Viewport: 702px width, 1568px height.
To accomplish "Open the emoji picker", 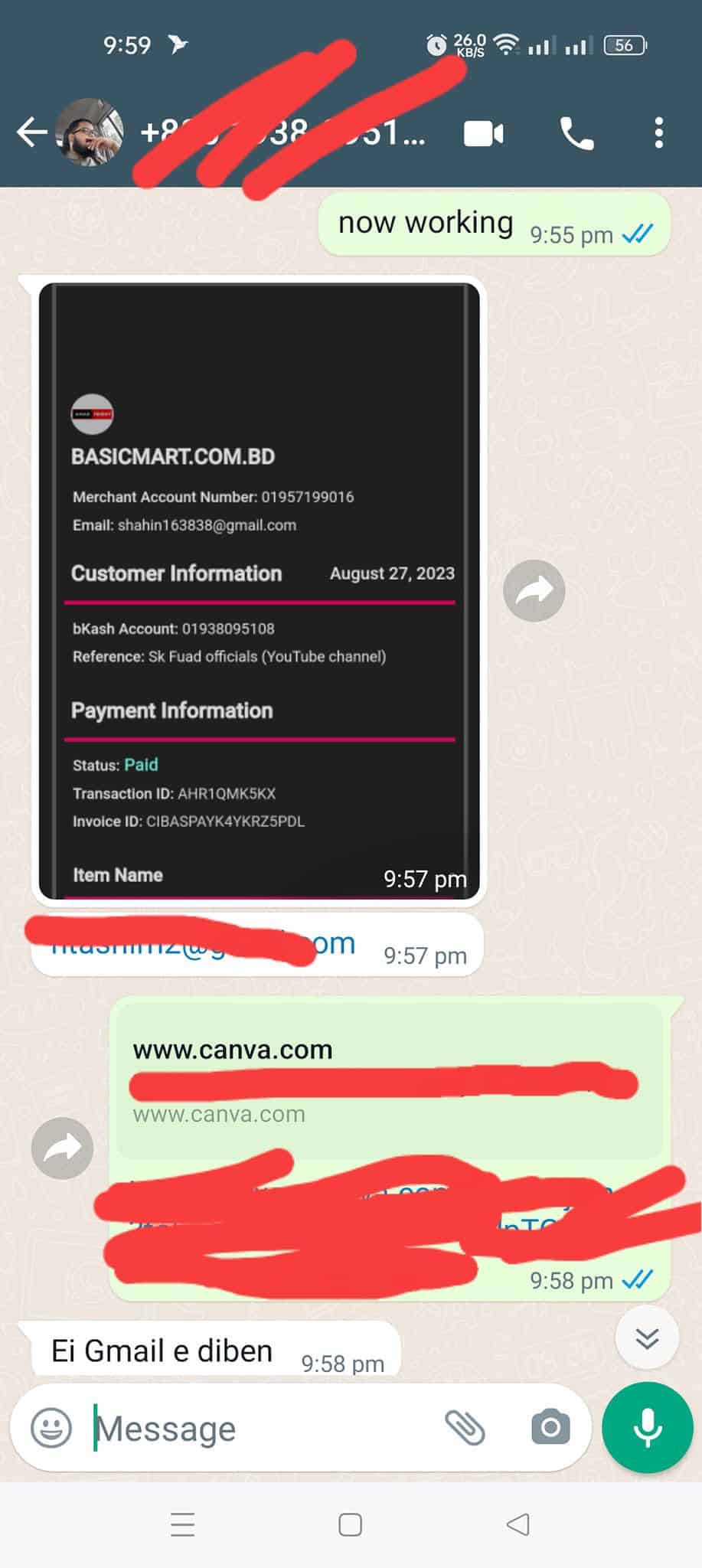I will tap(51, 1428).
